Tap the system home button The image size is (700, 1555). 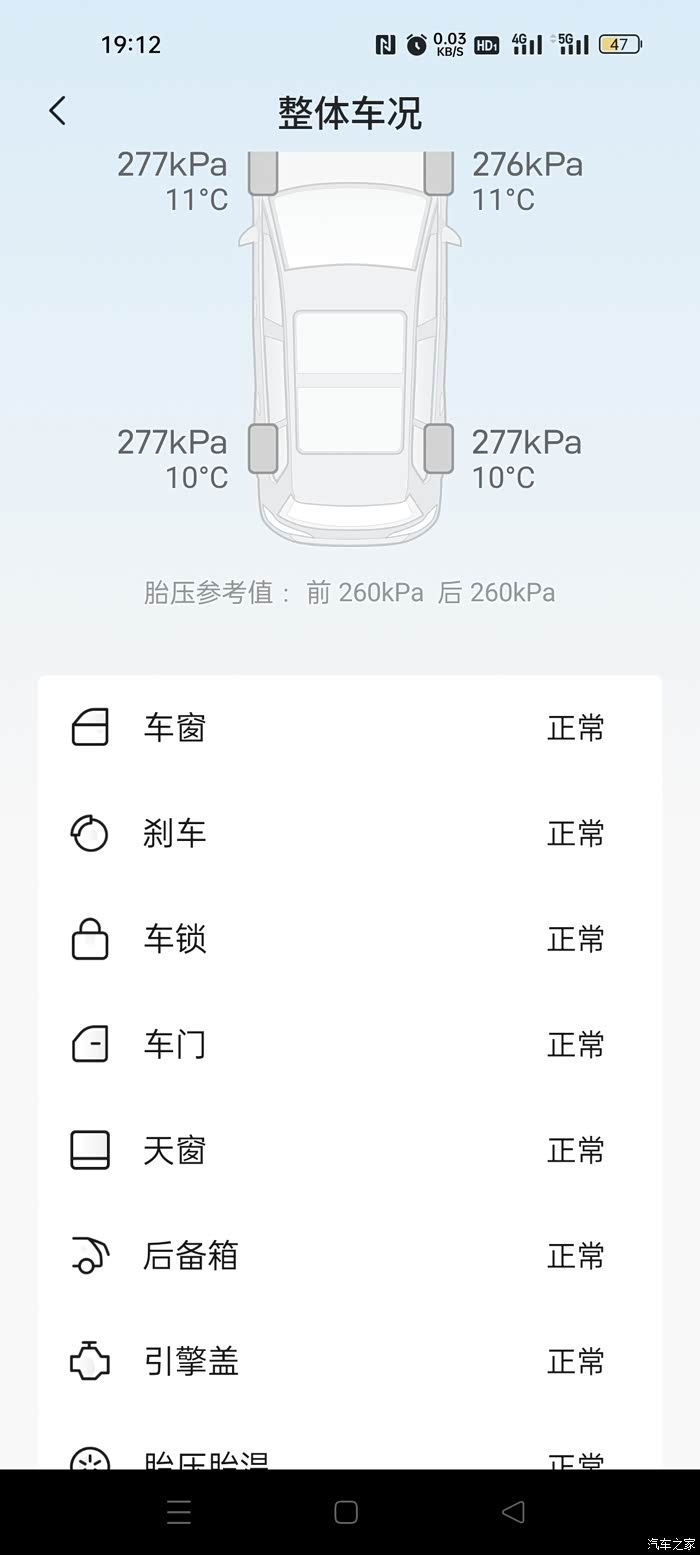(346, 1512)
